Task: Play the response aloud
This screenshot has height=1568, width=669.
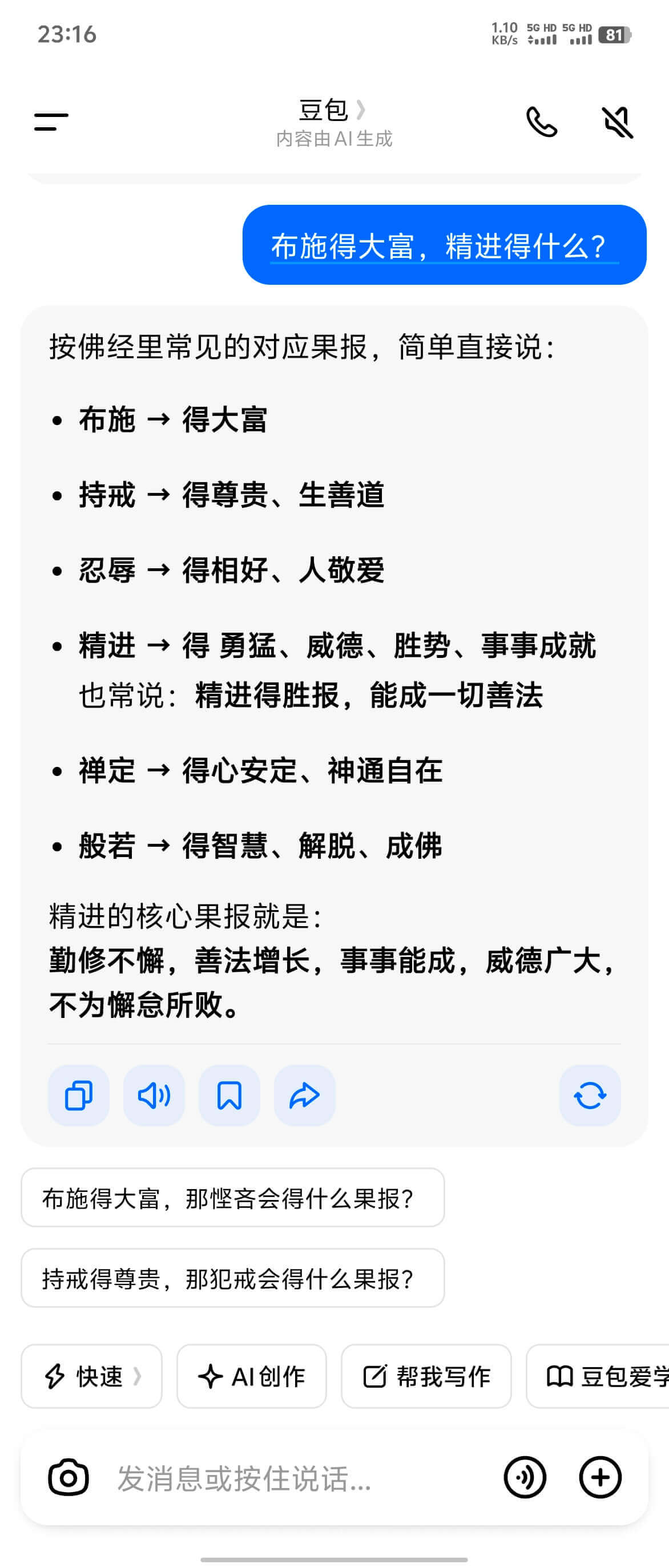Action: (x=154, y=1096)
